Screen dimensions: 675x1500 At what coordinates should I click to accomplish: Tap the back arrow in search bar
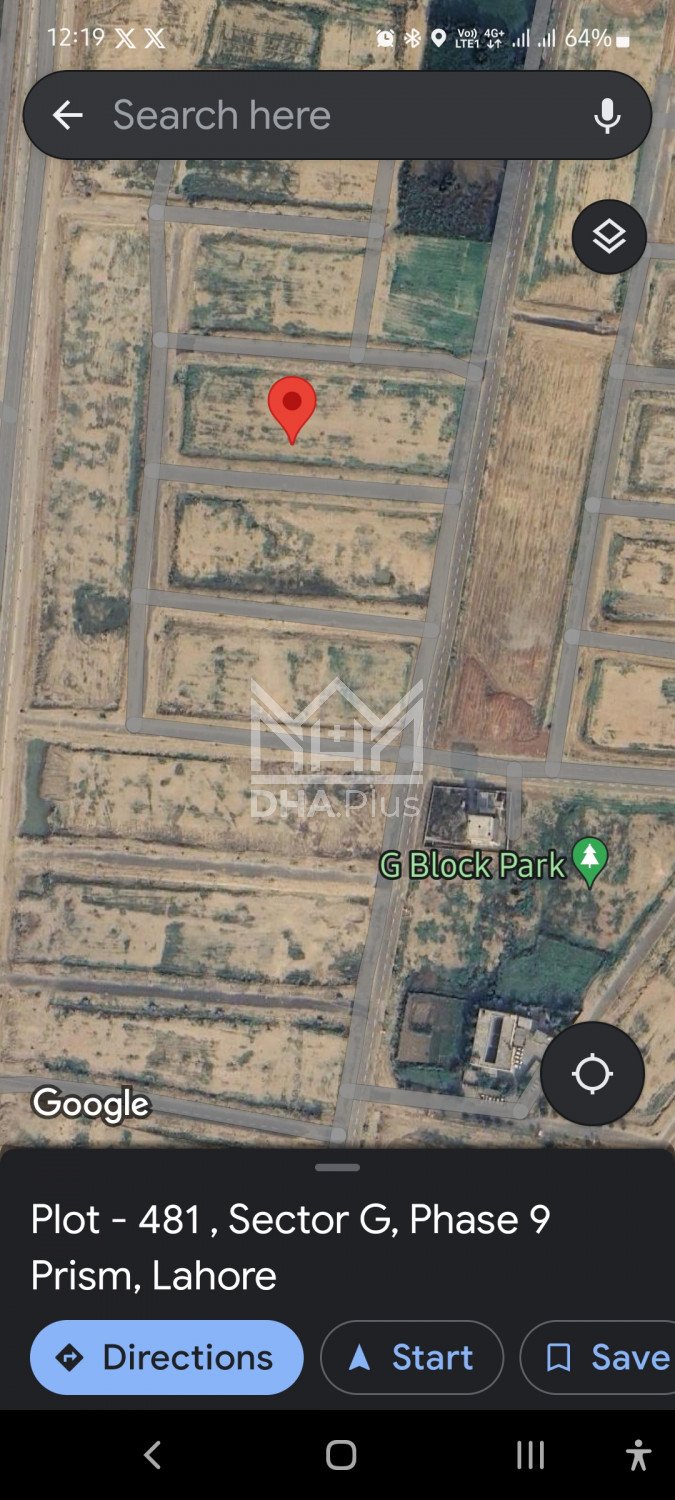[67, 116]
